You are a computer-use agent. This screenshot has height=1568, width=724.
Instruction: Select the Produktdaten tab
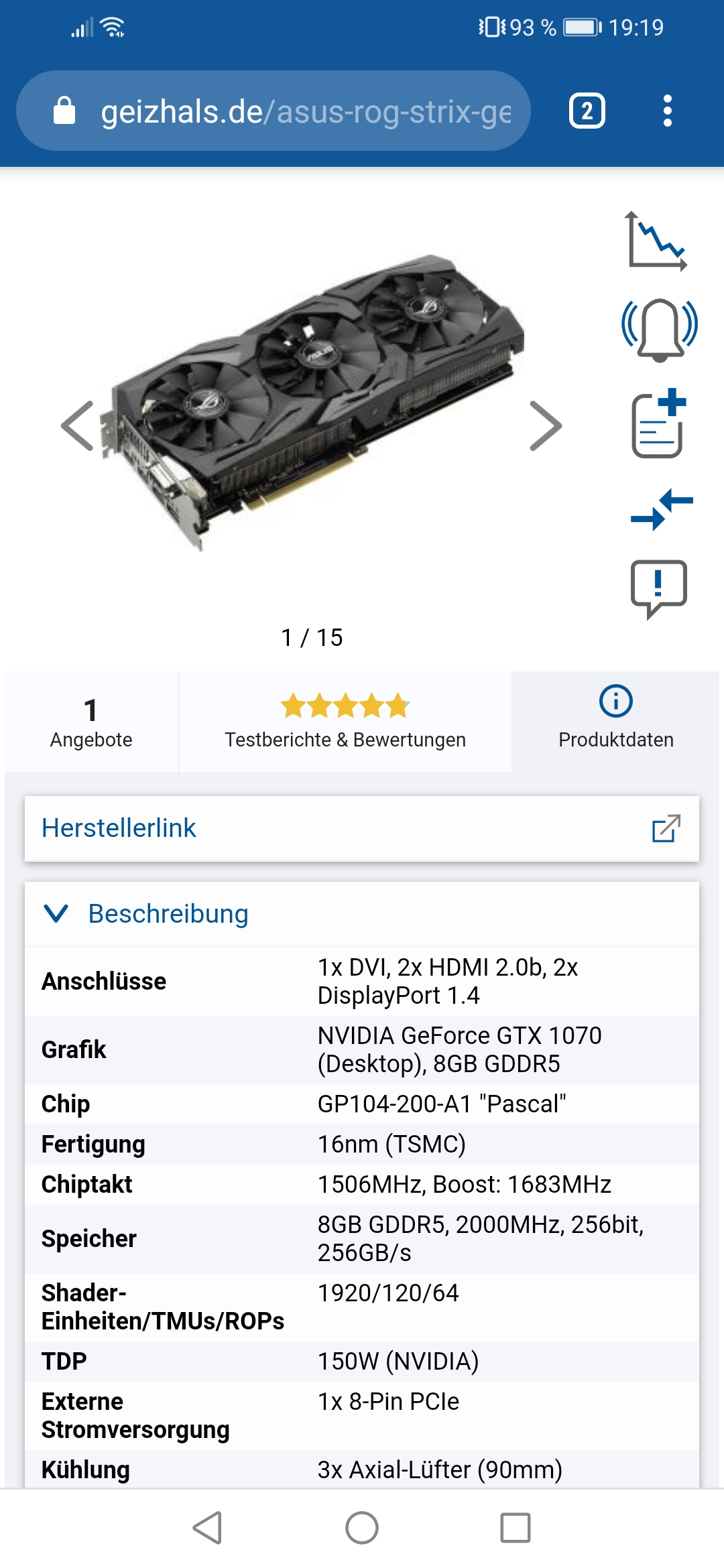point(615,722)
